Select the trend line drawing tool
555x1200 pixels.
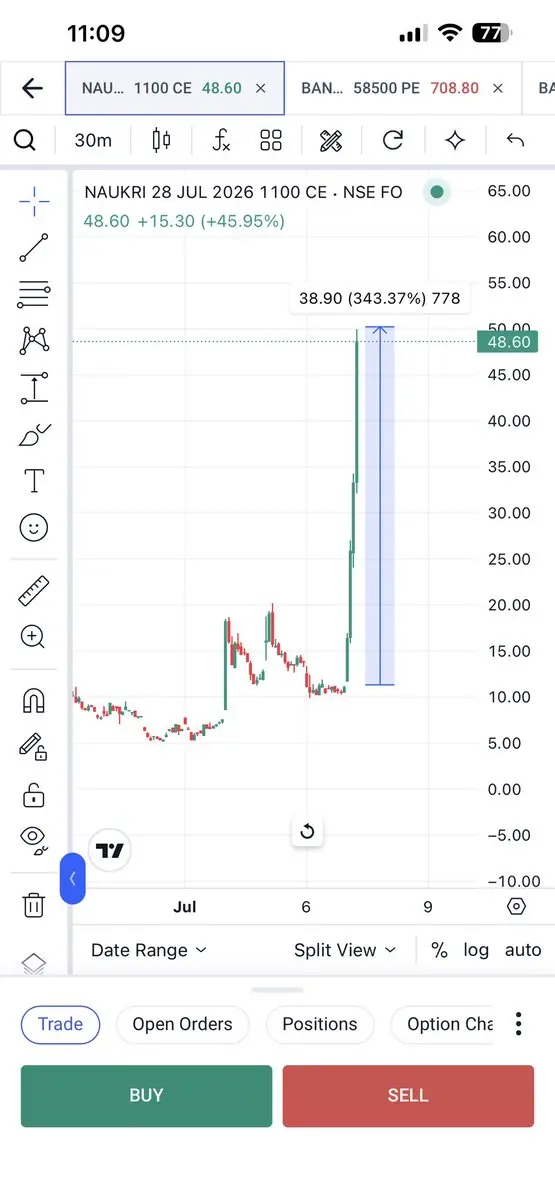[x=34, y=248]
